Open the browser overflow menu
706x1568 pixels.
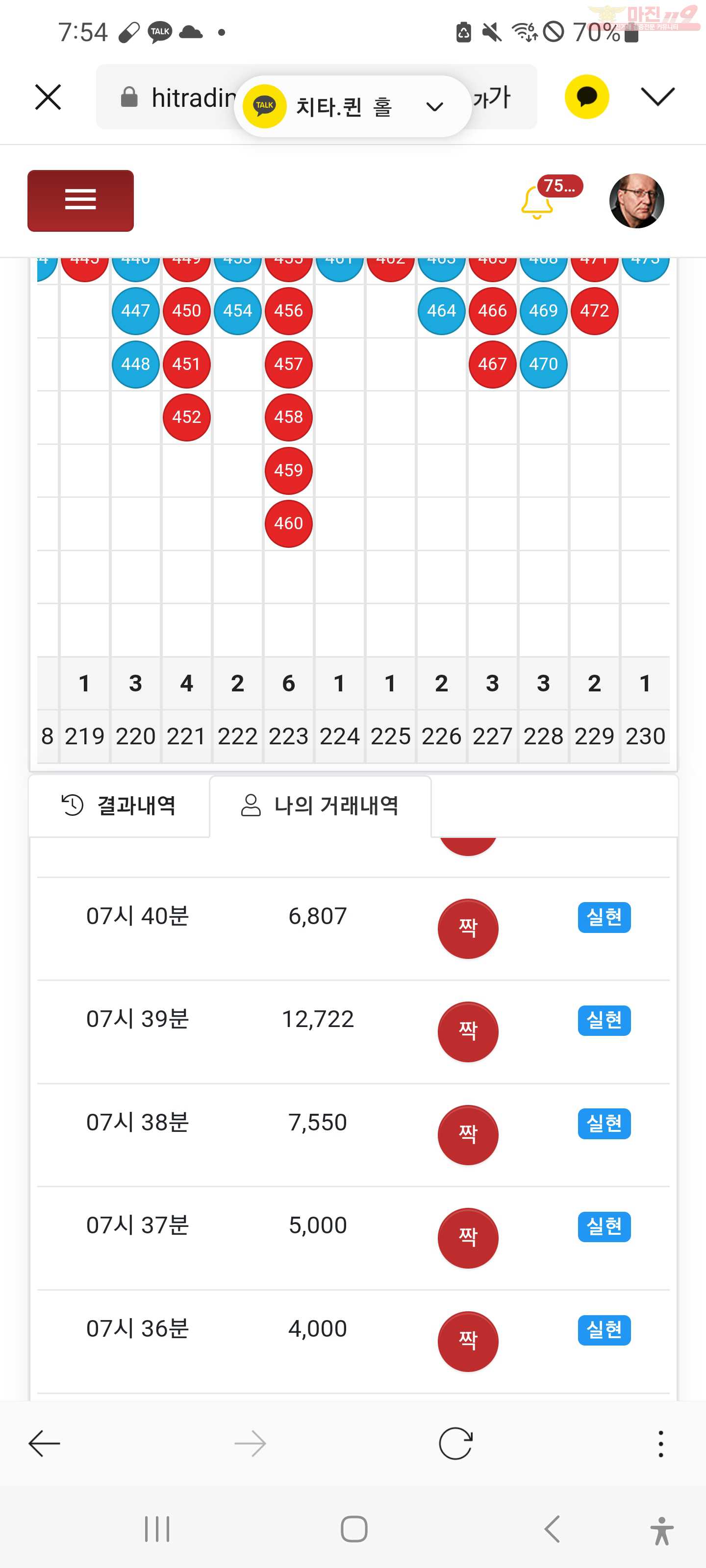point(660,1443)
